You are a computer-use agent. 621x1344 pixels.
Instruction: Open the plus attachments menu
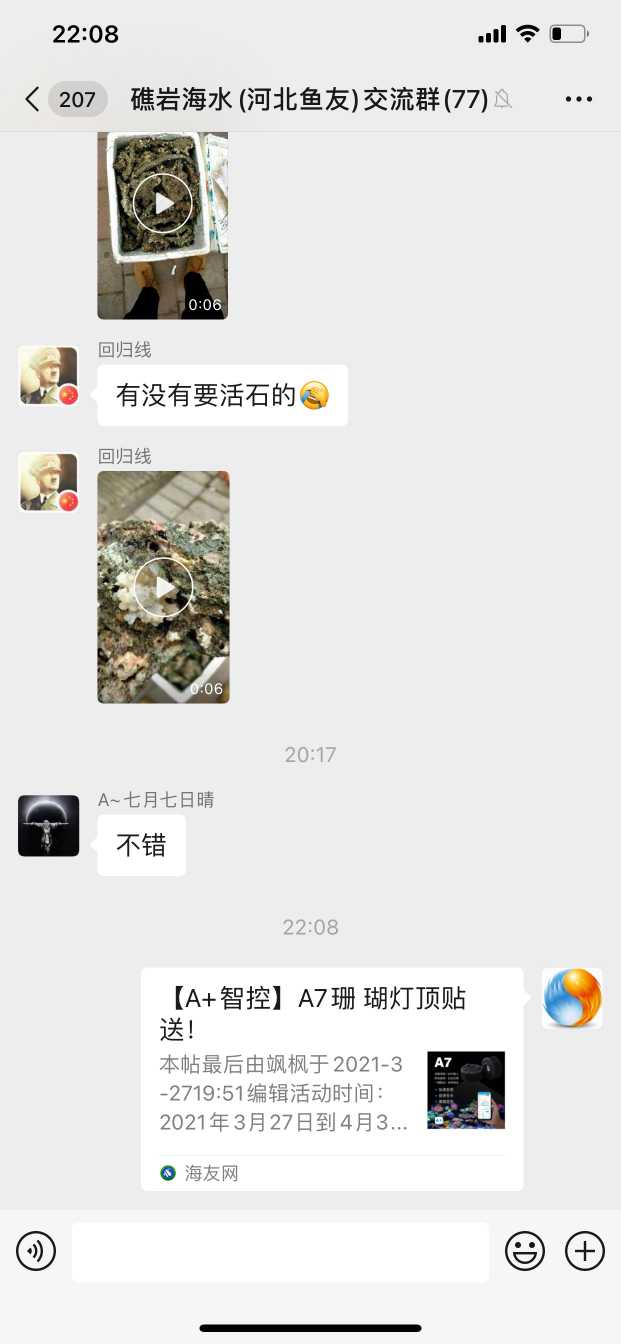[585, 1251]
